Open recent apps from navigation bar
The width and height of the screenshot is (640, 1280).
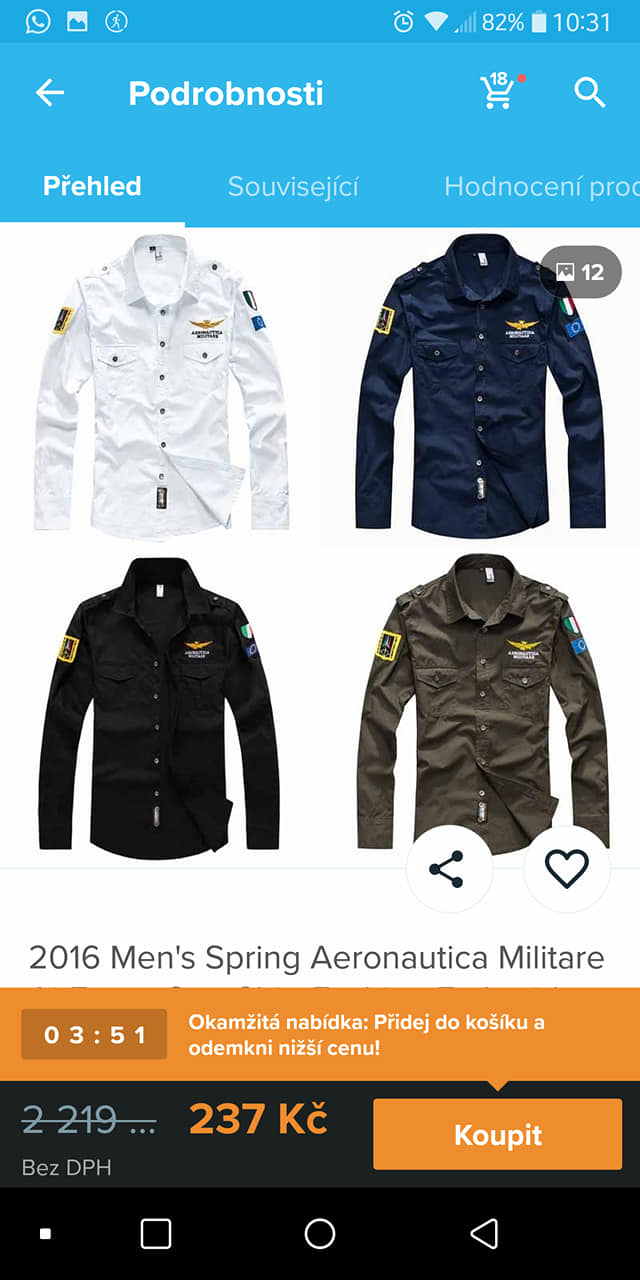156,1234
